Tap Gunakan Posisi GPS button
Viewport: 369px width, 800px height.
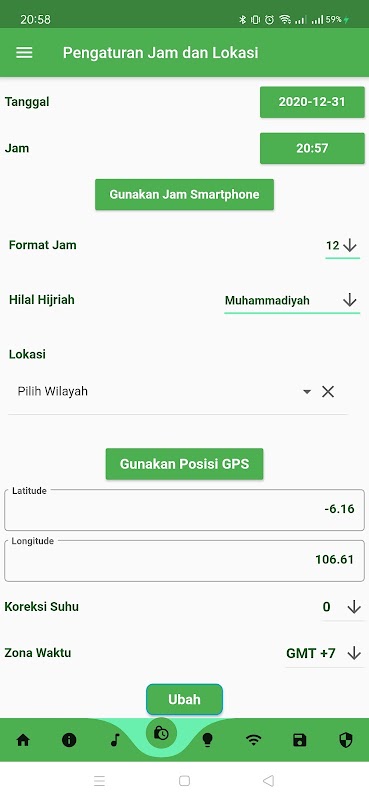[184, 464]
